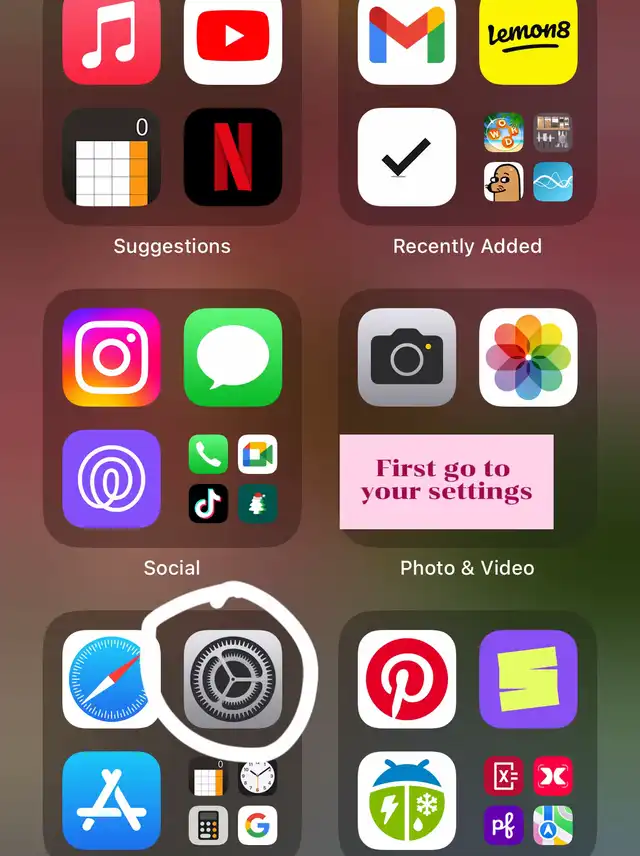Open the Settings app

(x=232, y=678)
